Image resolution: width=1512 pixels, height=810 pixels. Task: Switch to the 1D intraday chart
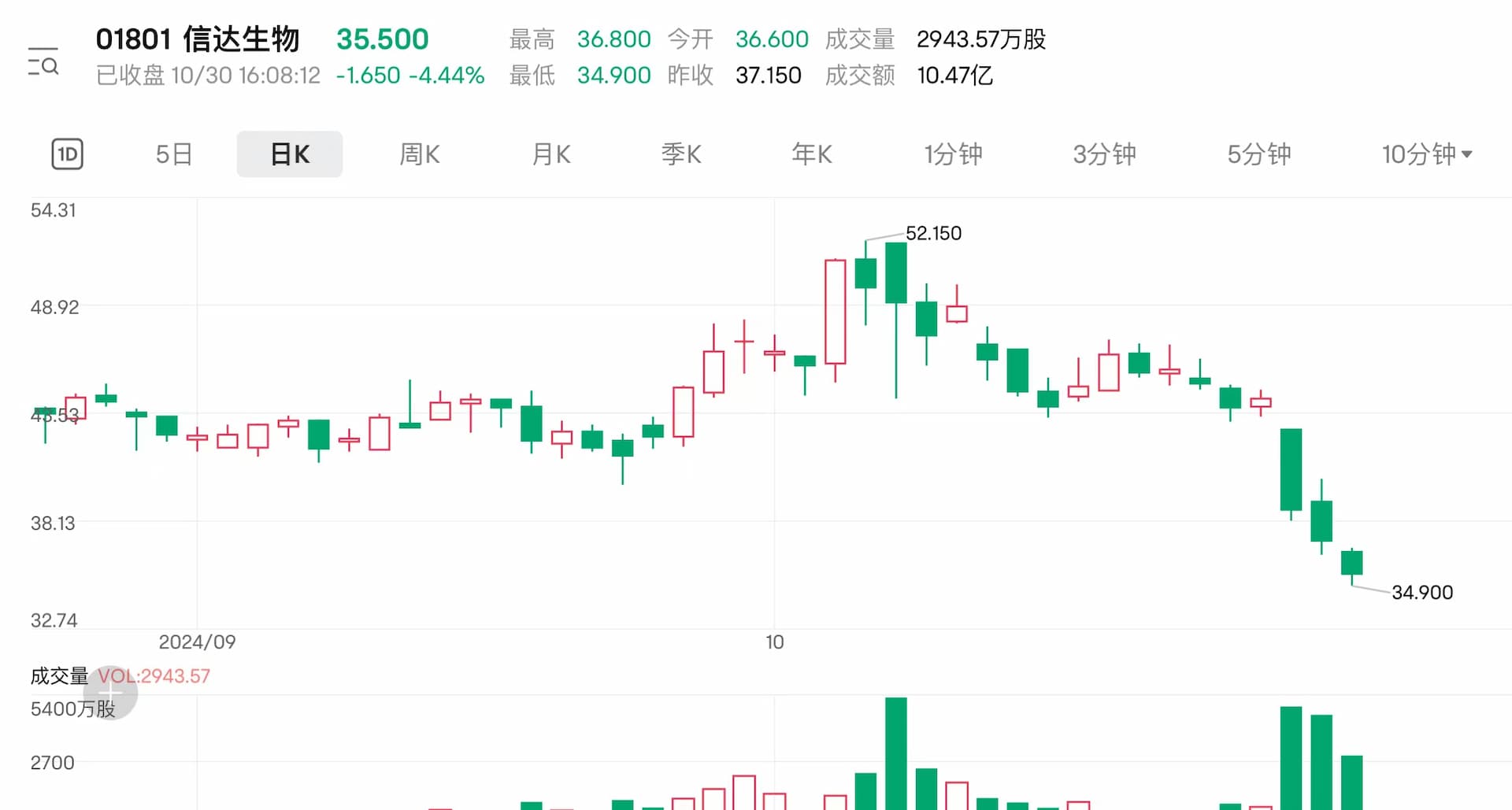[x=67, y=154]
